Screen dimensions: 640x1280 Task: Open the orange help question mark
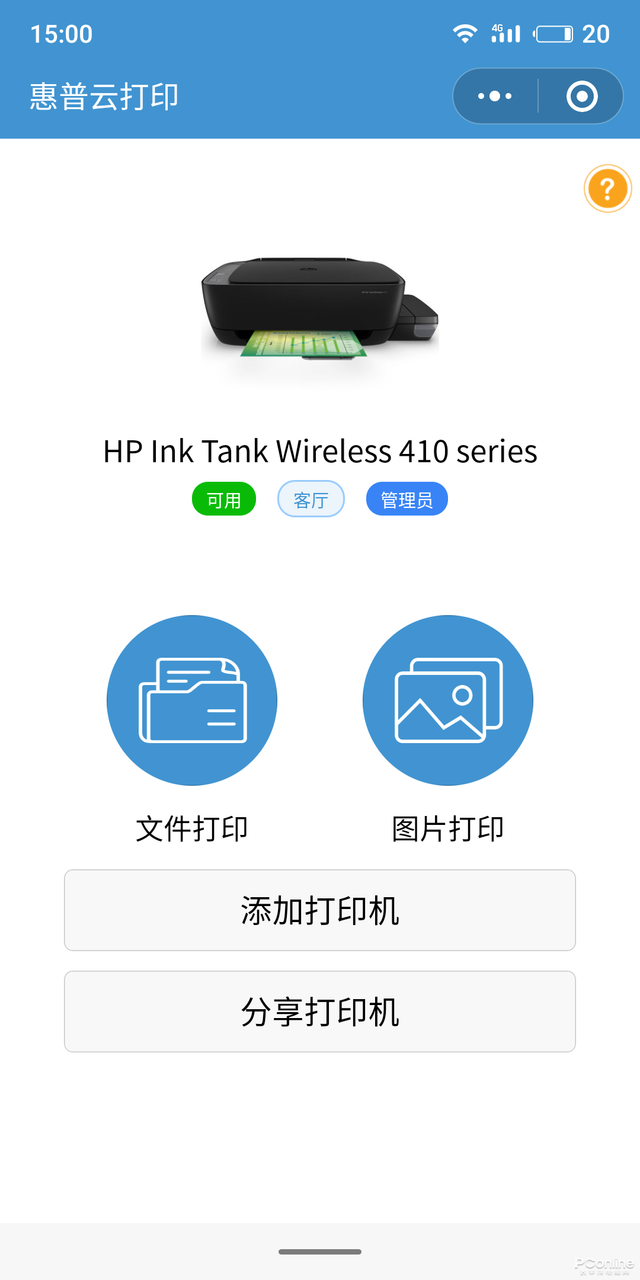click(607, 188)
